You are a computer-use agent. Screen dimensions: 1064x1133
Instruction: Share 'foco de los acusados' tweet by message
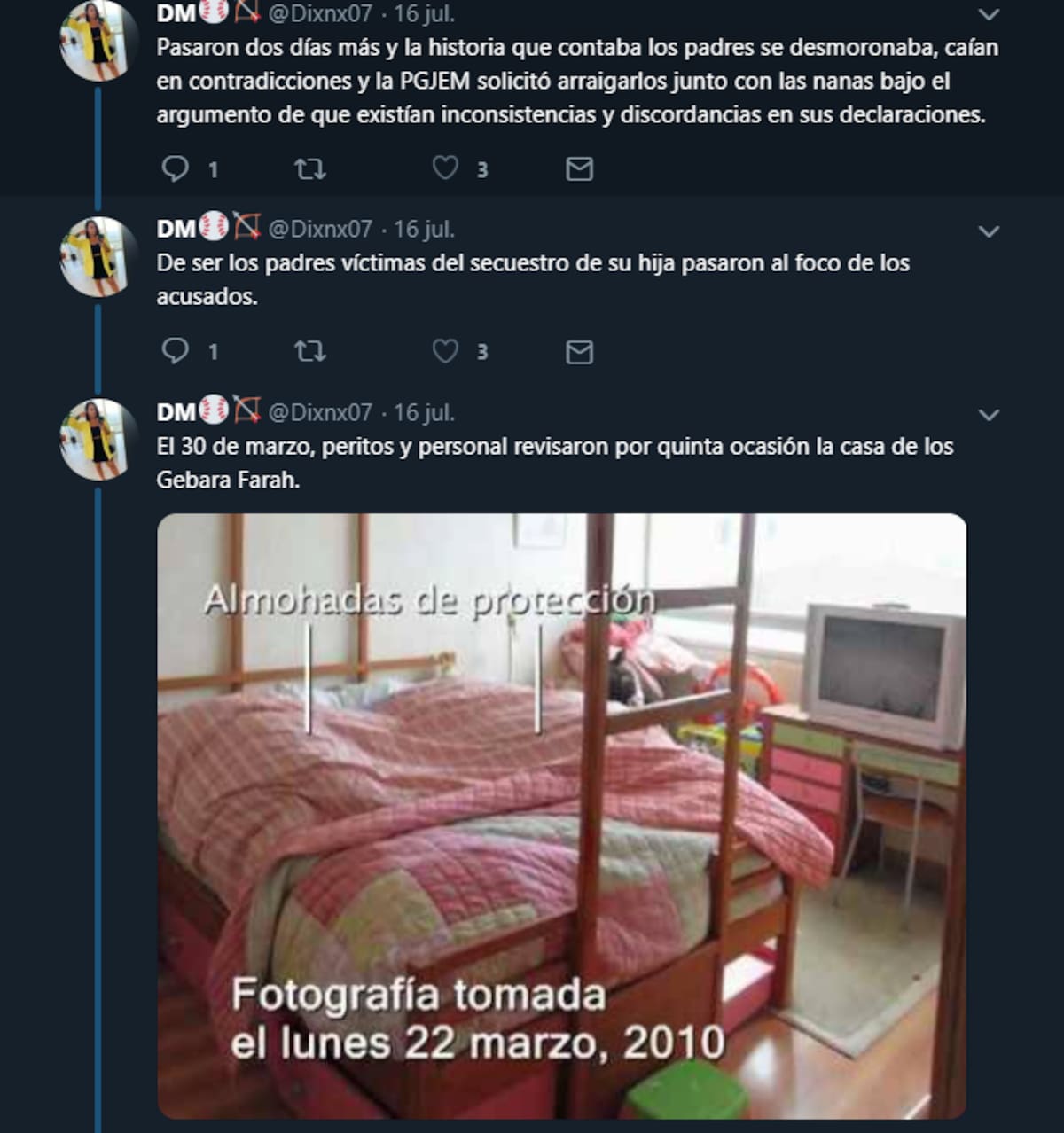tap(579, 352)
